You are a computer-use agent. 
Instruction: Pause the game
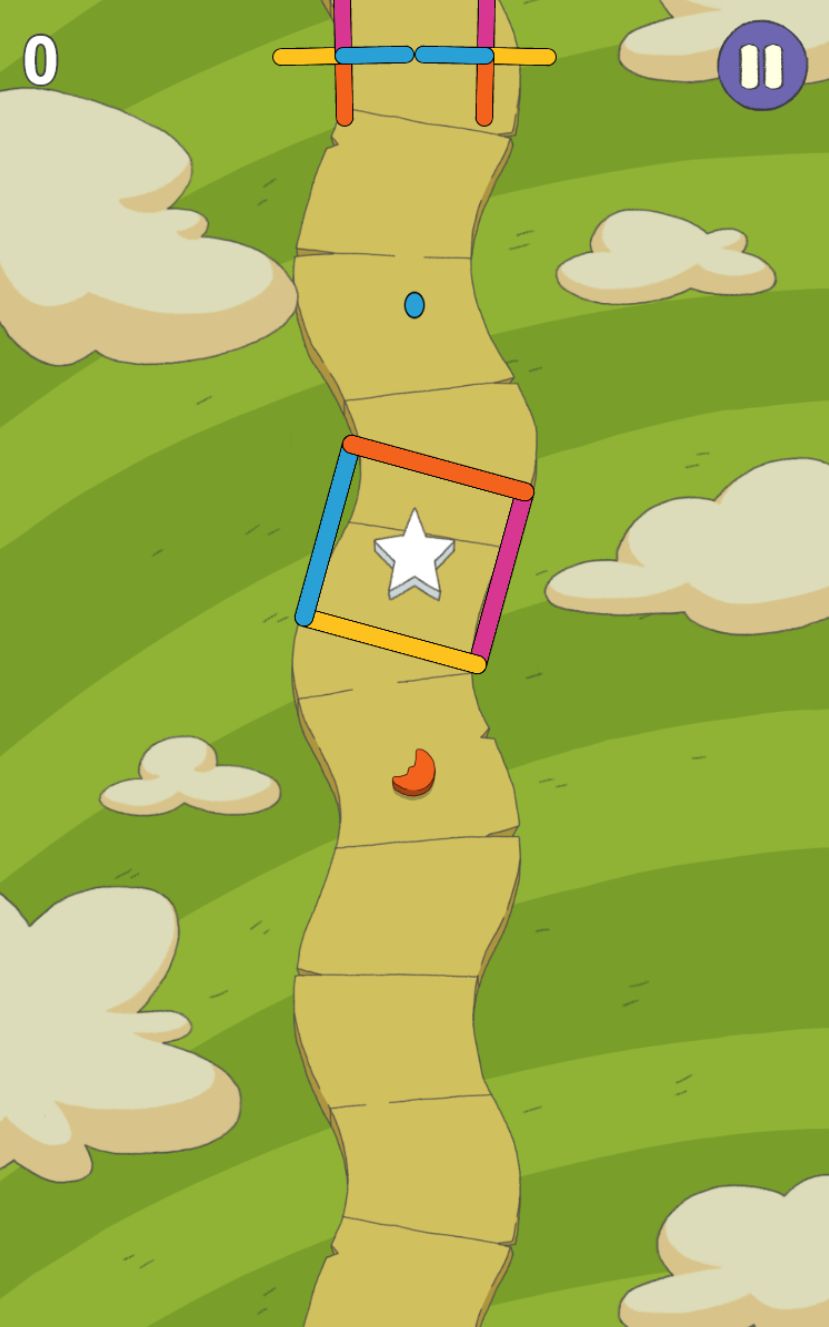pyautogui.click(x=762, y=66)
